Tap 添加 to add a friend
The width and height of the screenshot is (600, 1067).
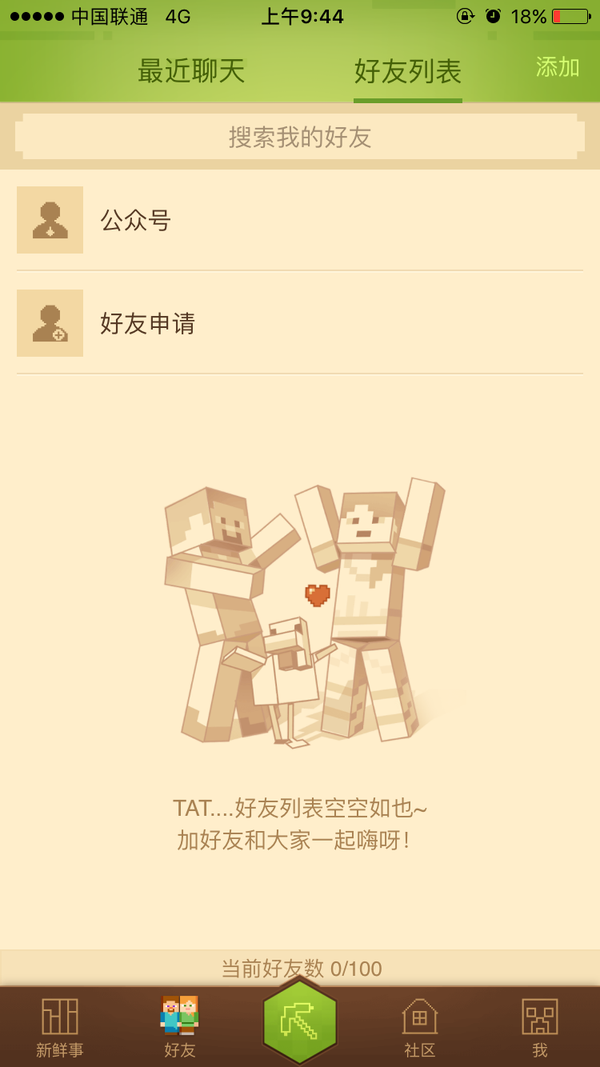point(557,67)
